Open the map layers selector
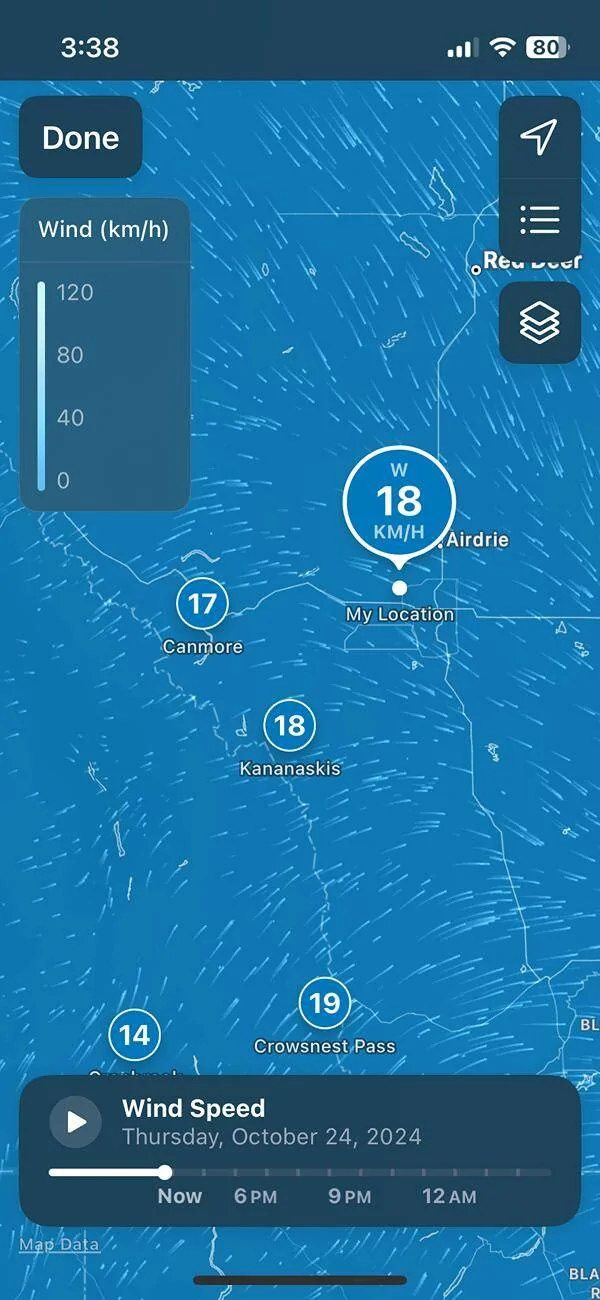This screenshot has width=600, height=1300. [539, 322]
